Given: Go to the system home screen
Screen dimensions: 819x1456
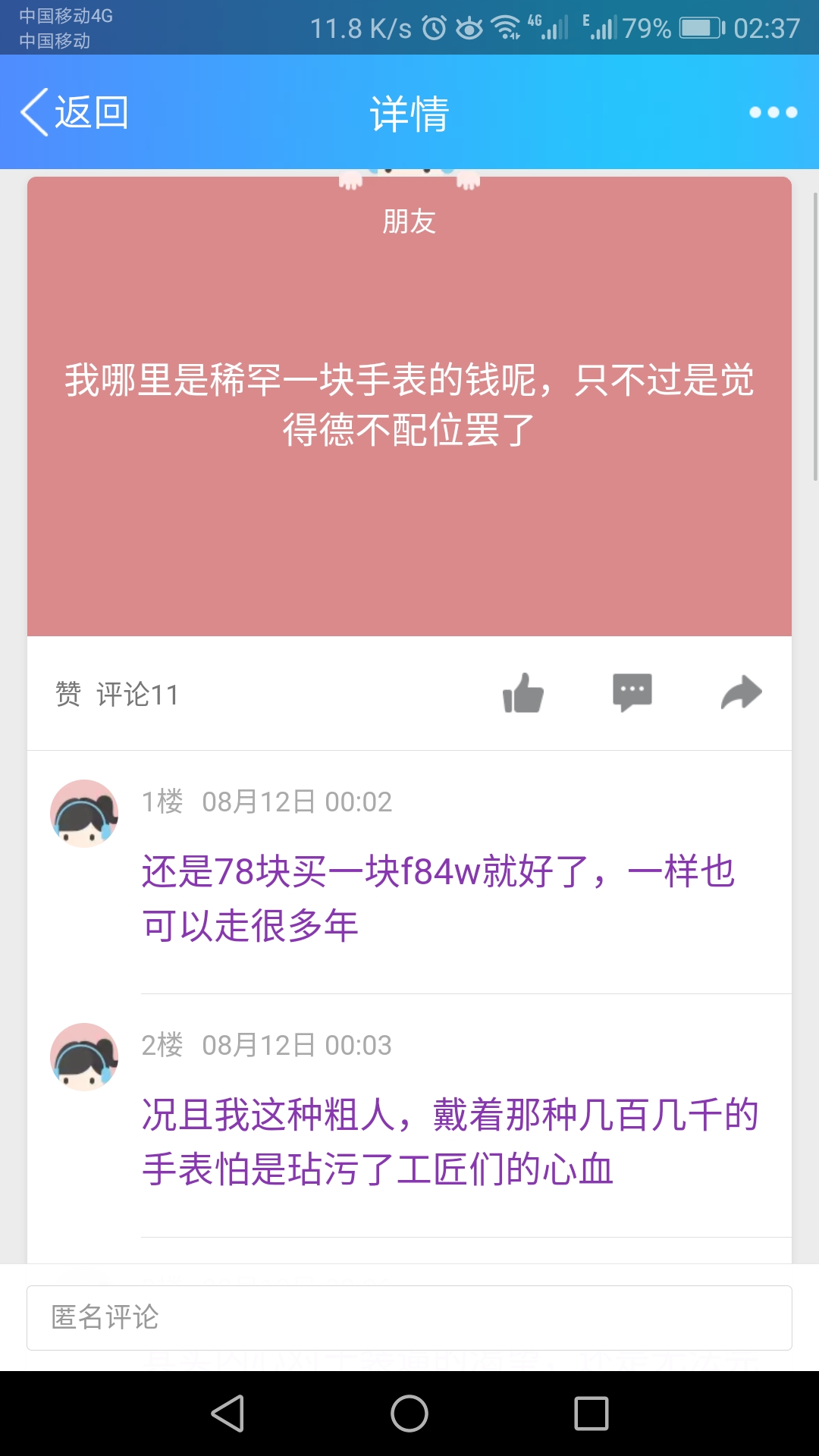Looking at the screenshot, I should pyautogui.click(x=409, y=1414).
